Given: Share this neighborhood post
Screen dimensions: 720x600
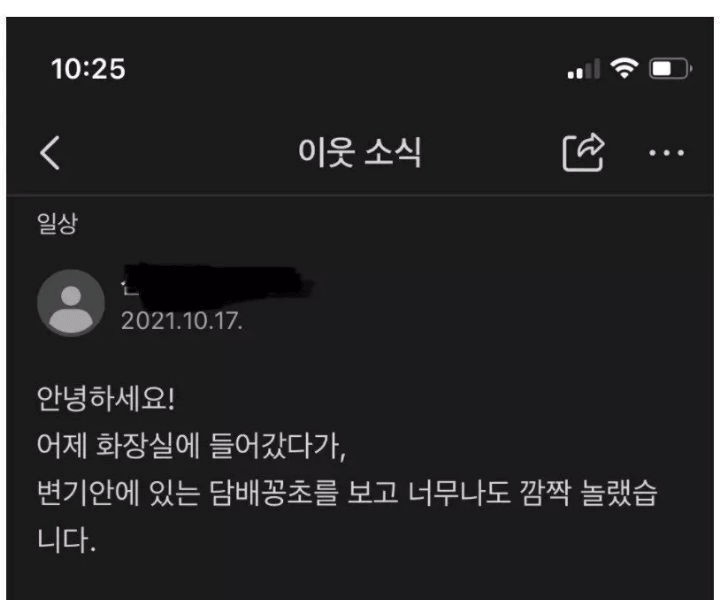Looking at the screenshot, I should [x=584, y=152].
